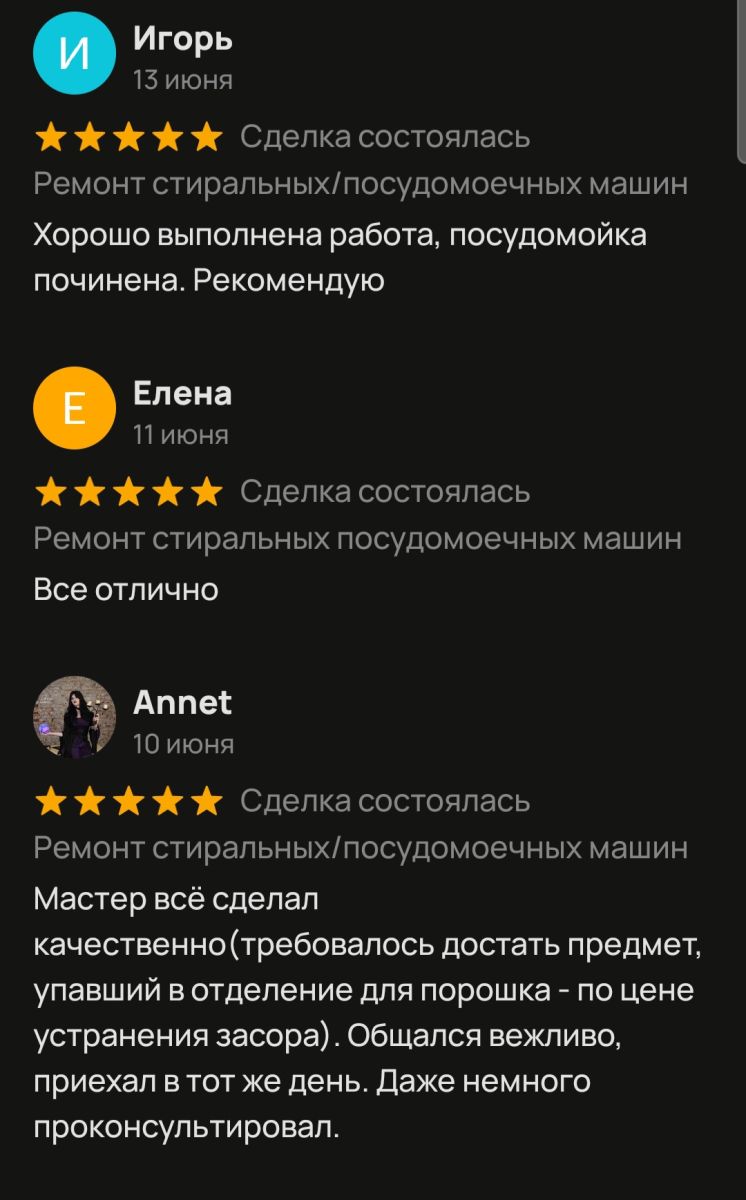Open Annet's profile photo
The width and height of the screenshot is (746, 1200).
click(75, 717)
